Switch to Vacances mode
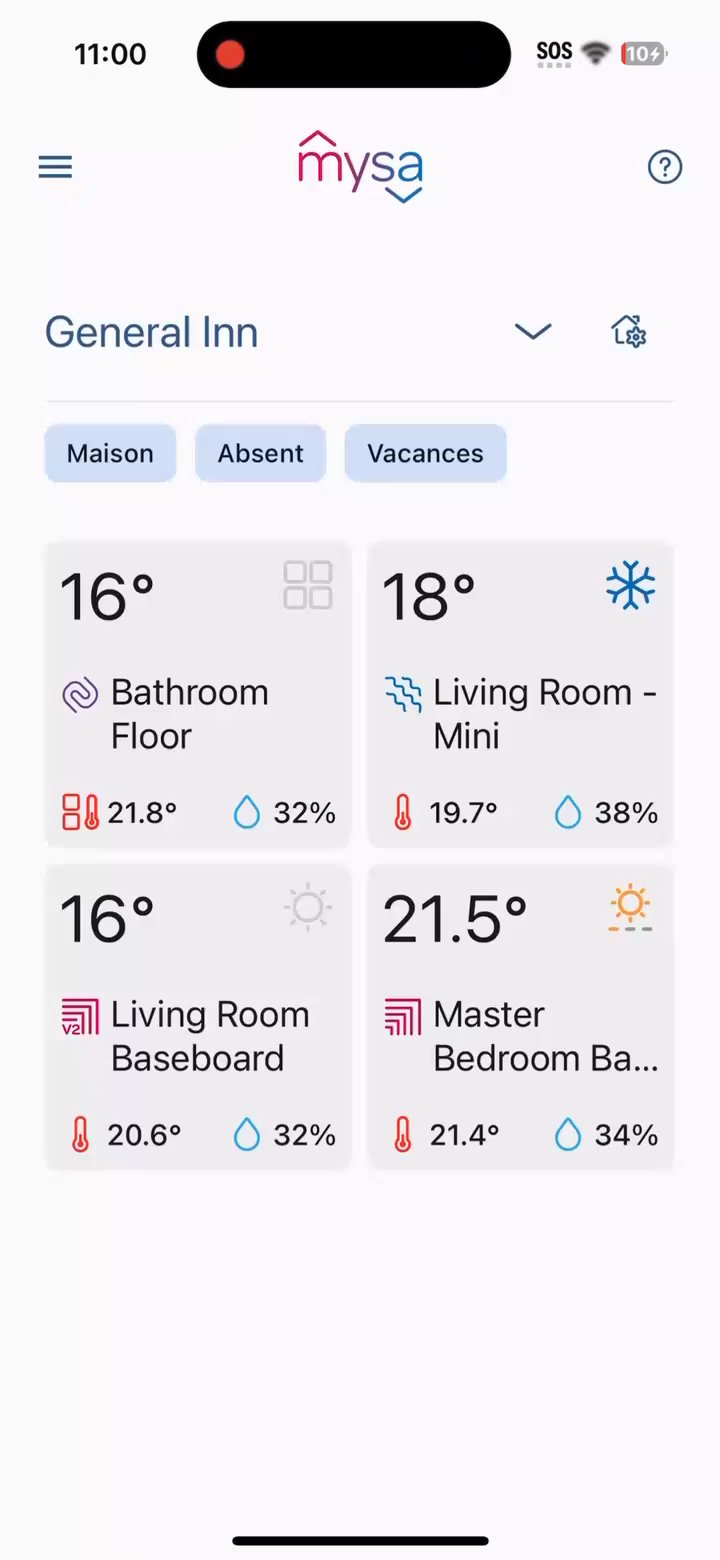Screen dimensions: 720x1560 tap(425, 453)
